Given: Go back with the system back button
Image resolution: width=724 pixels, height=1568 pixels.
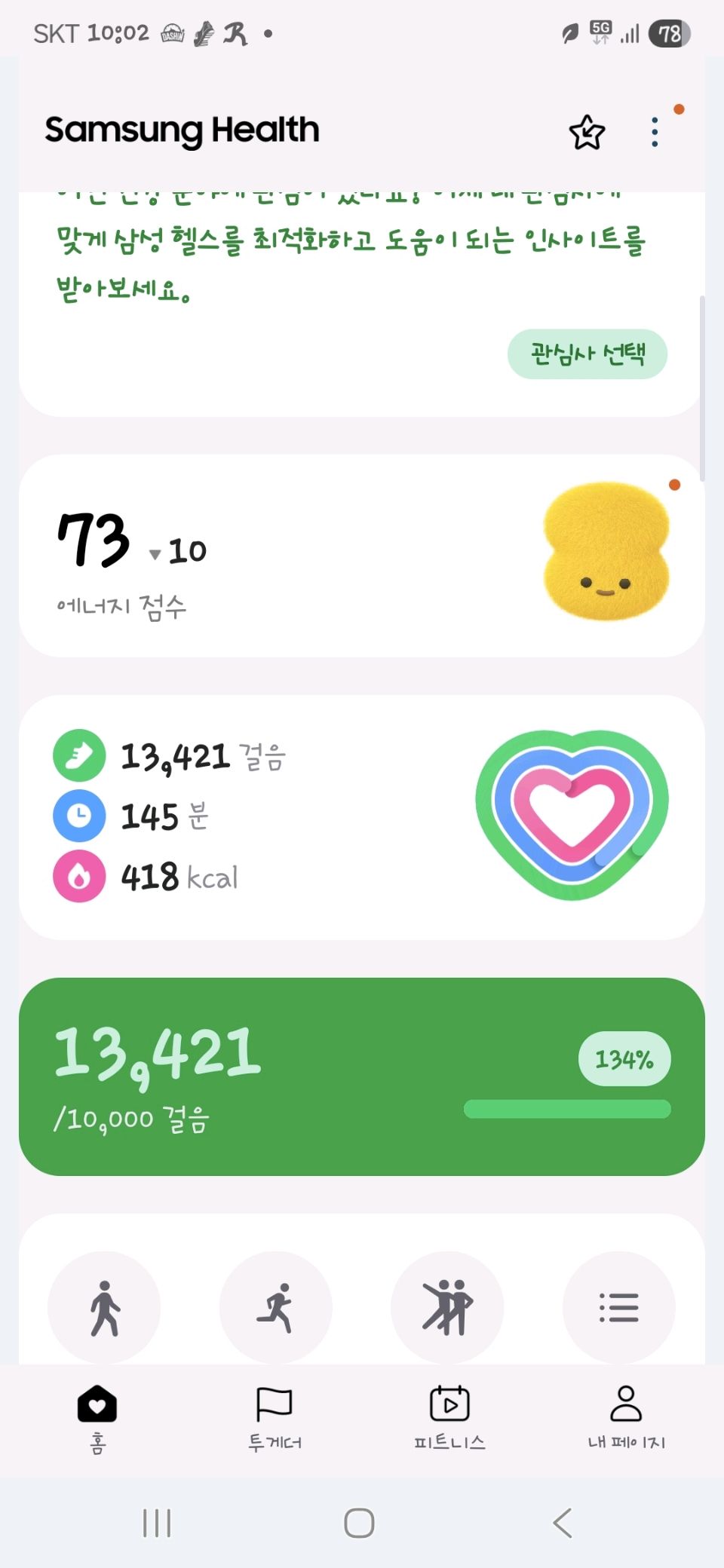Looking at the screenshot, I should coord(563,1523).
